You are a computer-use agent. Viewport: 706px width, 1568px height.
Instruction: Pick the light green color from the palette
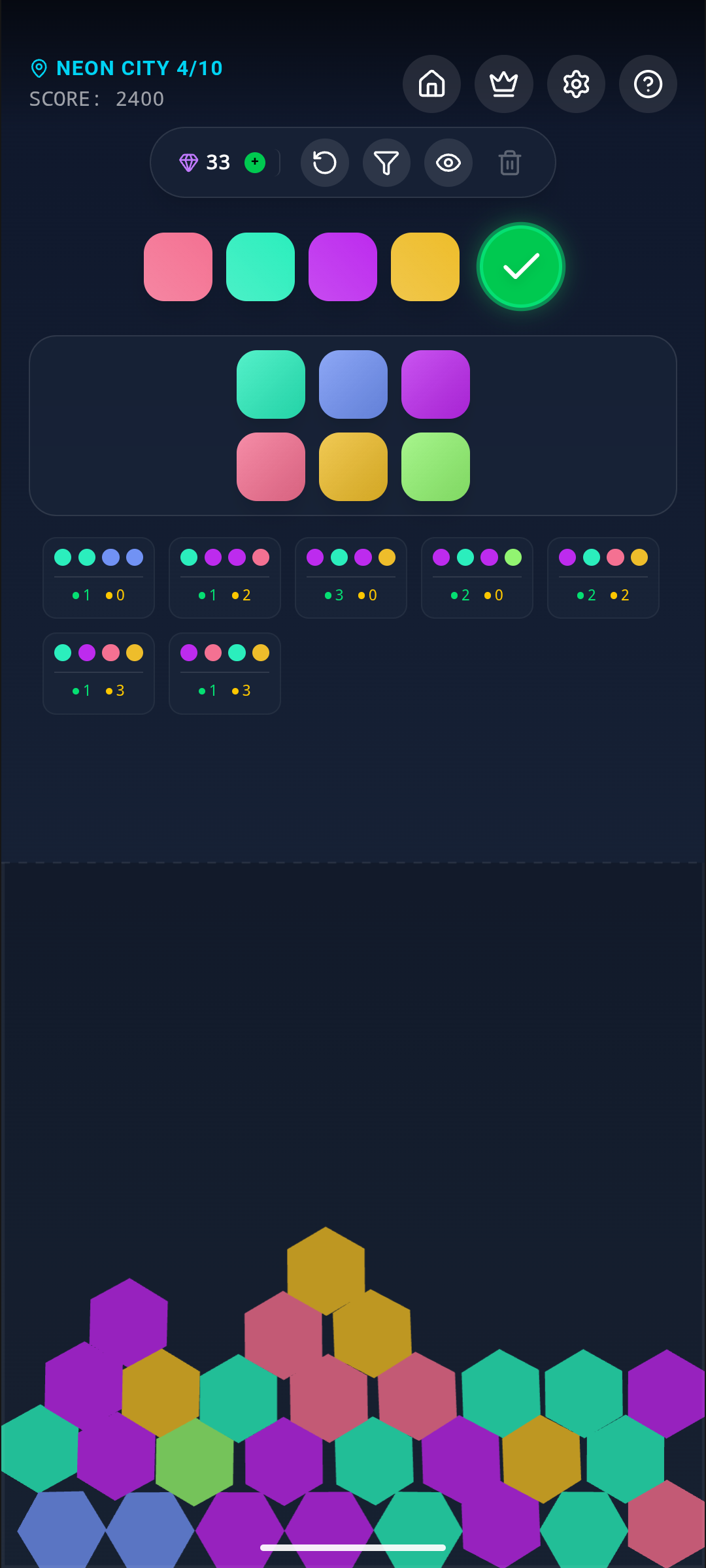click(435, 467)
